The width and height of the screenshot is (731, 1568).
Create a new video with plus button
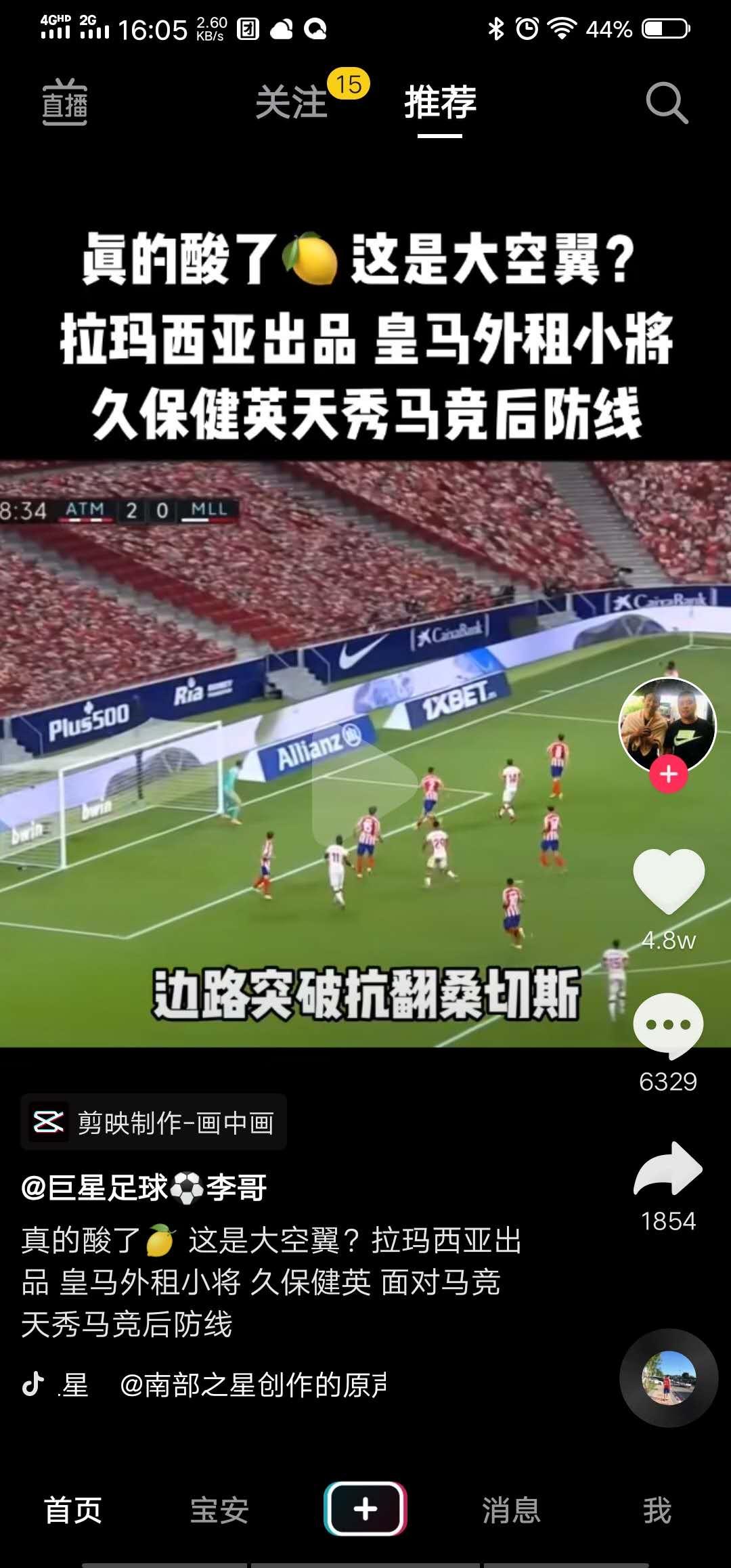click(365, 1508)
